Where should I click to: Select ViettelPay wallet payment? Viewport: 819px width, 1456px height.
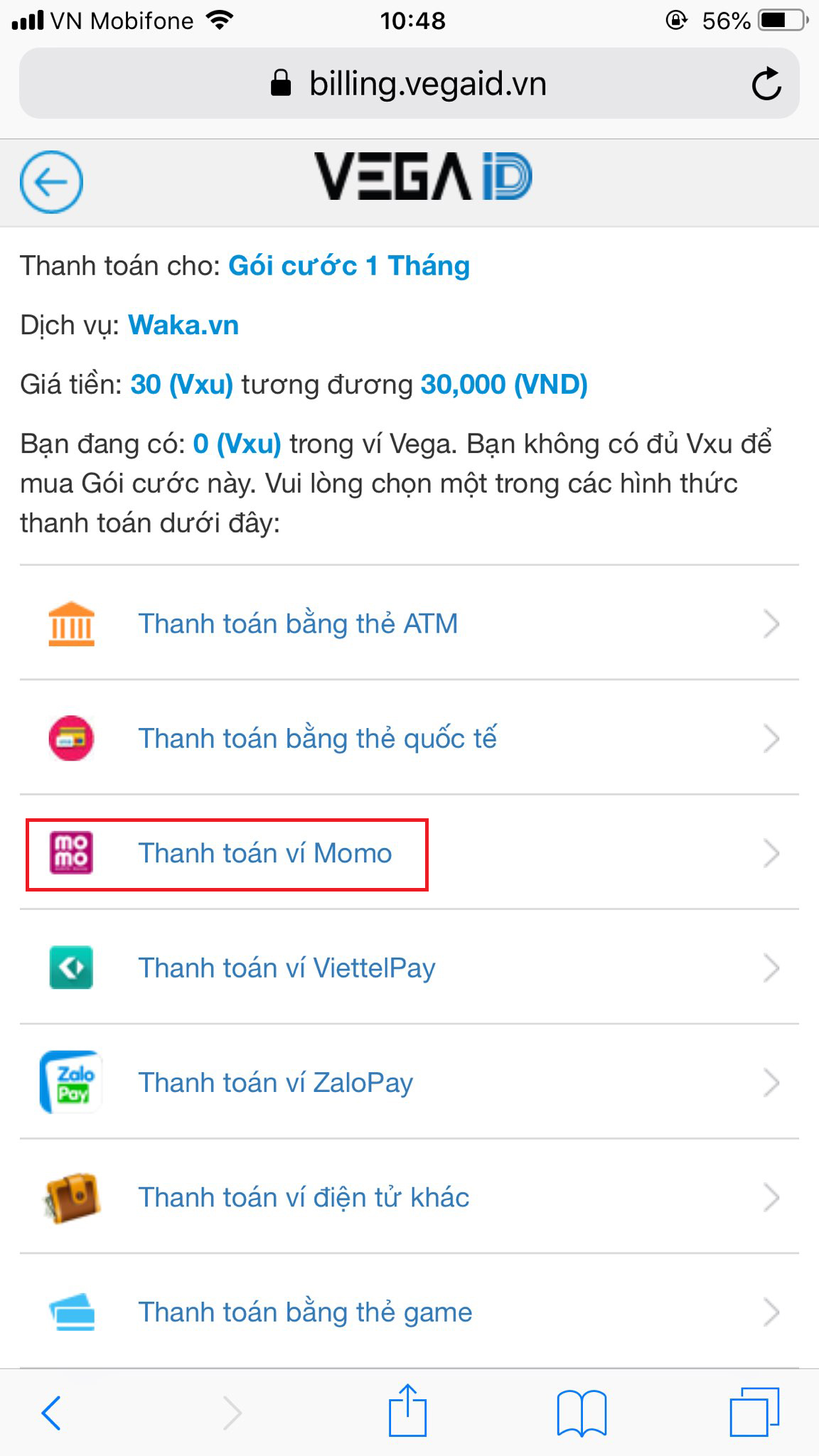(287, 968)
